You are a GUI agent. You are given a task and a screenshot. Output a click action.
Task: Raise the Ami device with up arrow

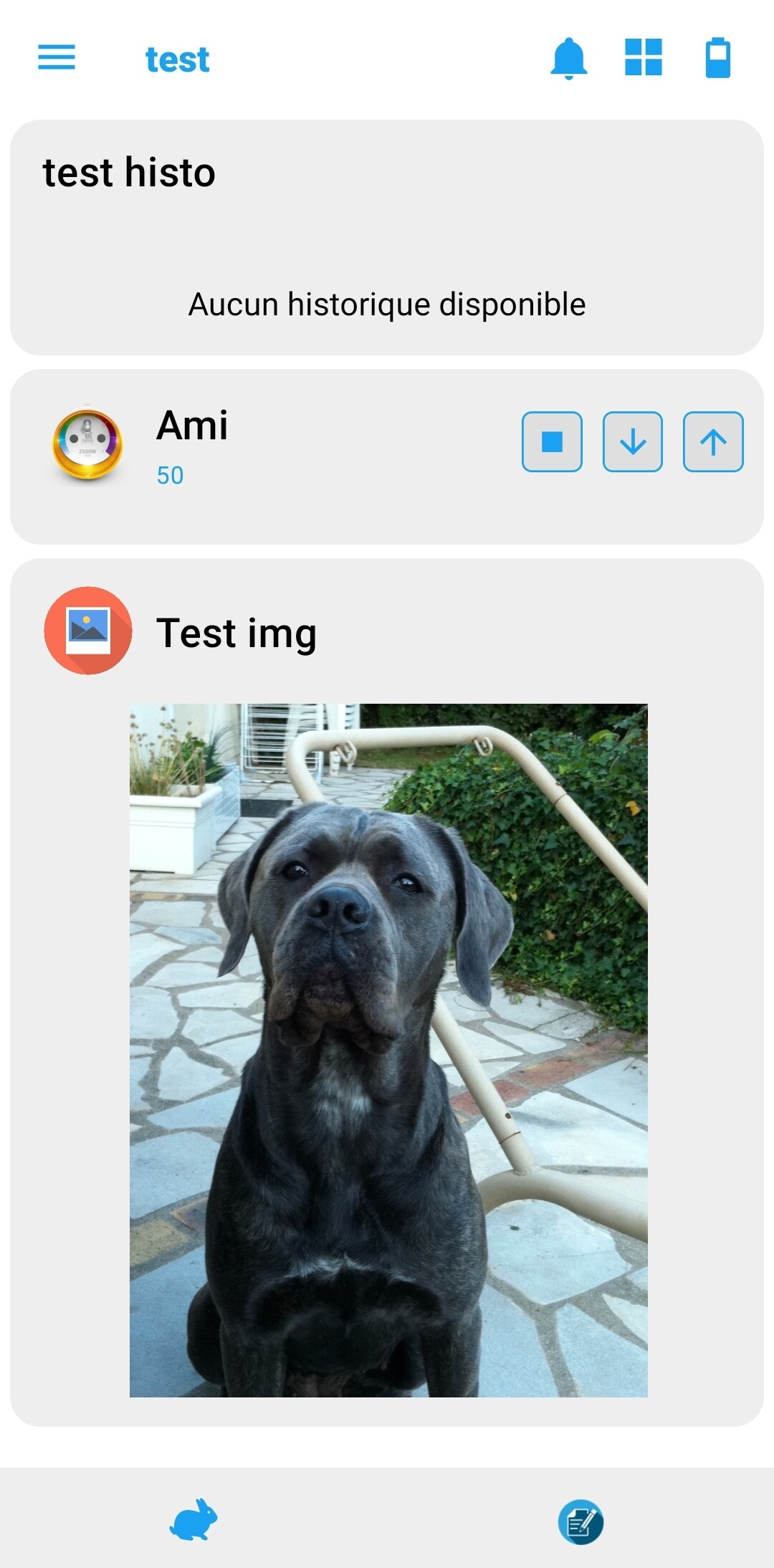point(713,441)
